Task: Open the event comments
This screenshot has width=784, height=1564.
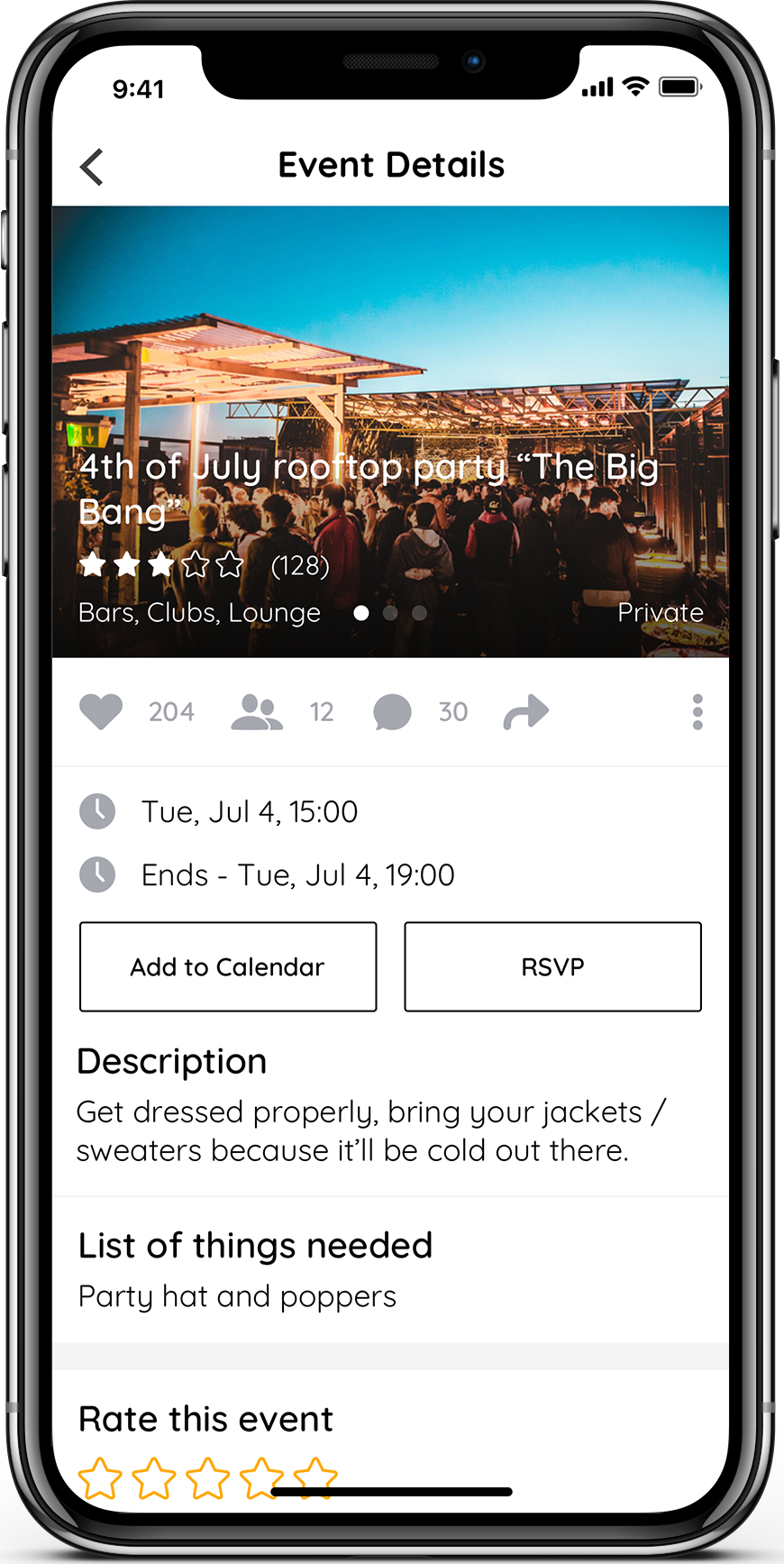Action: (x=393, y=711)
